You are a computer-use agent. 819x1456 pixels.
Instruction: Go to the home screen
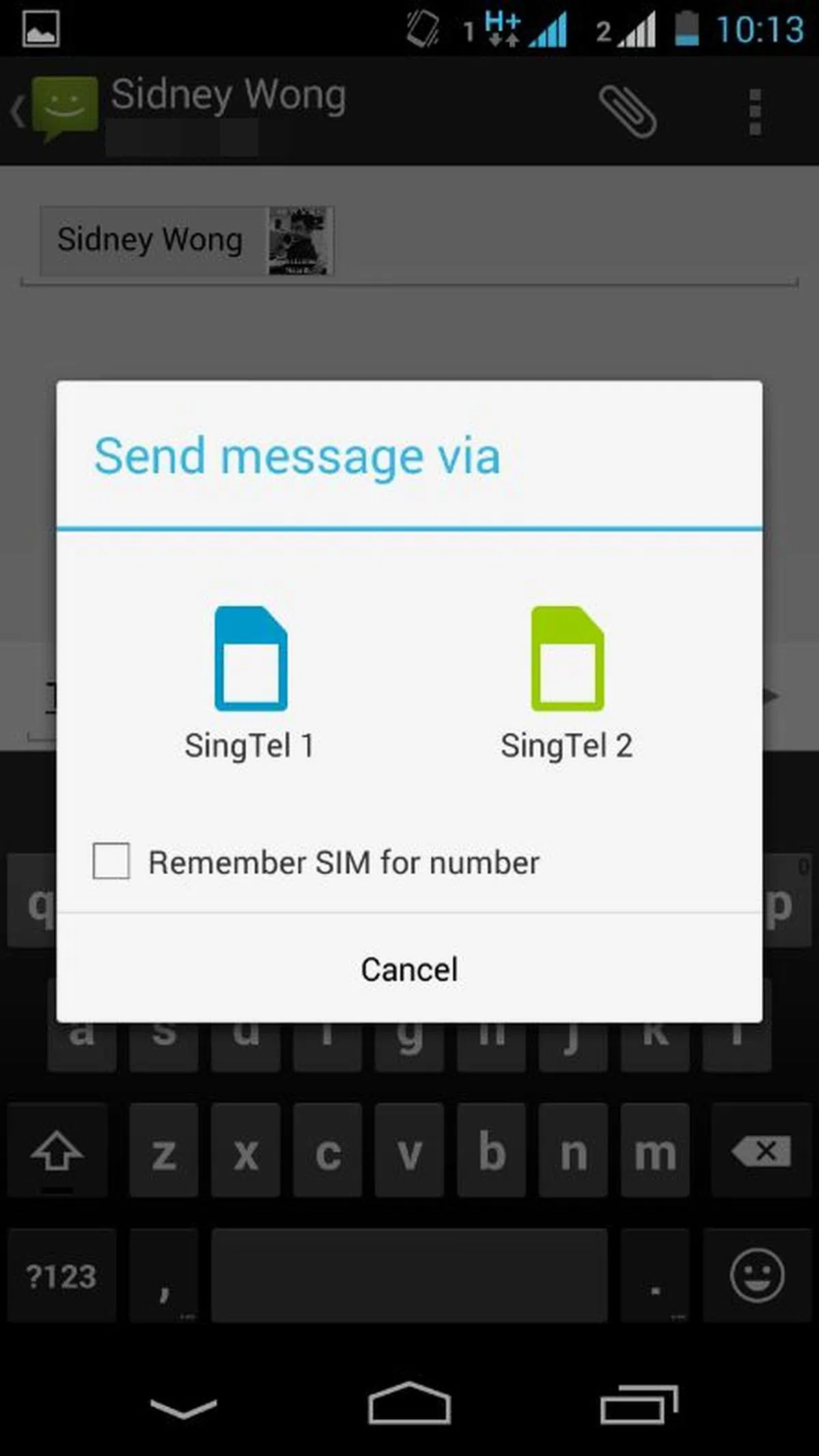(x=409, y=1403)
